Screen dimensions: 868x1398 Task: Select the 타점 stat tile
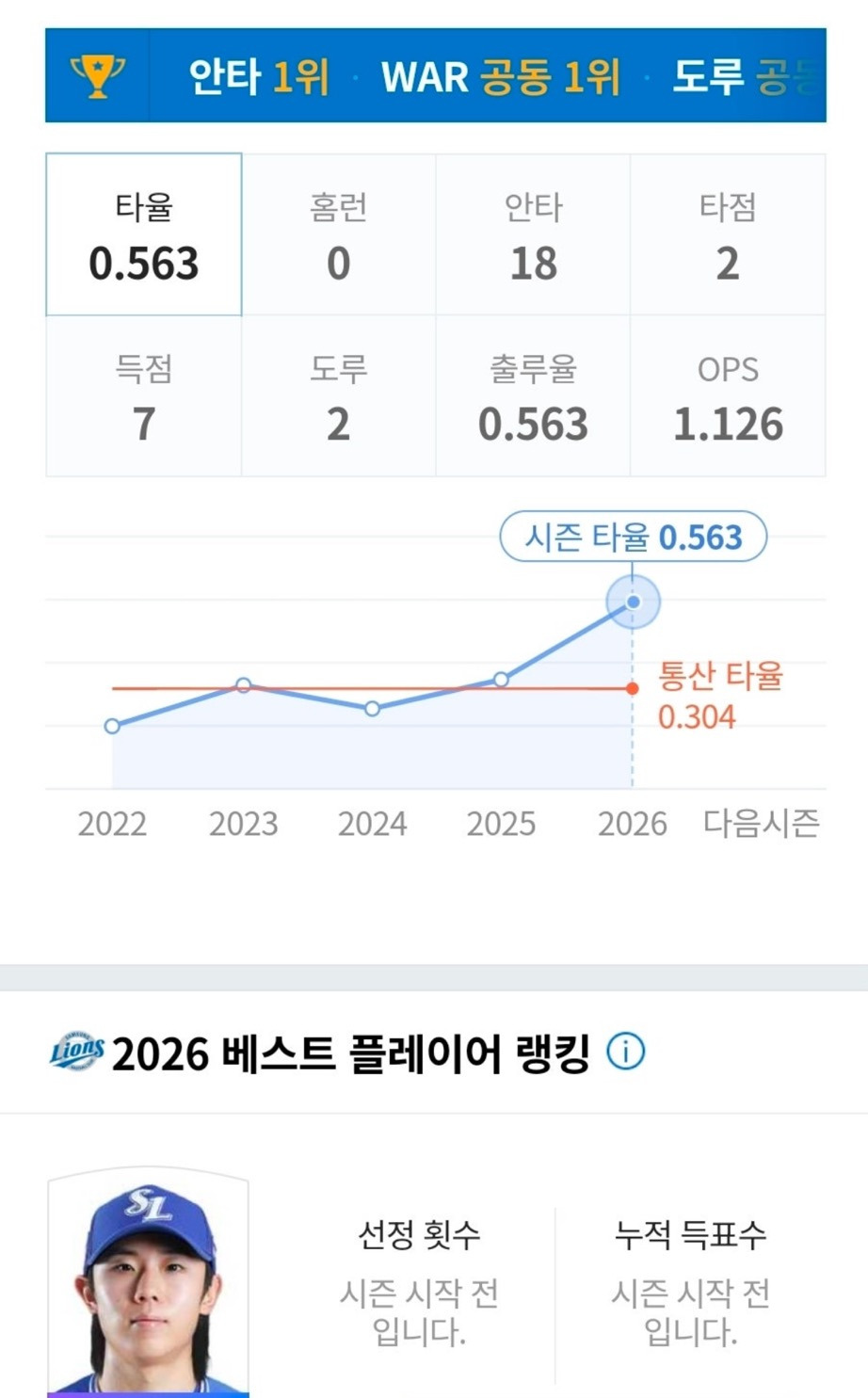728,234
